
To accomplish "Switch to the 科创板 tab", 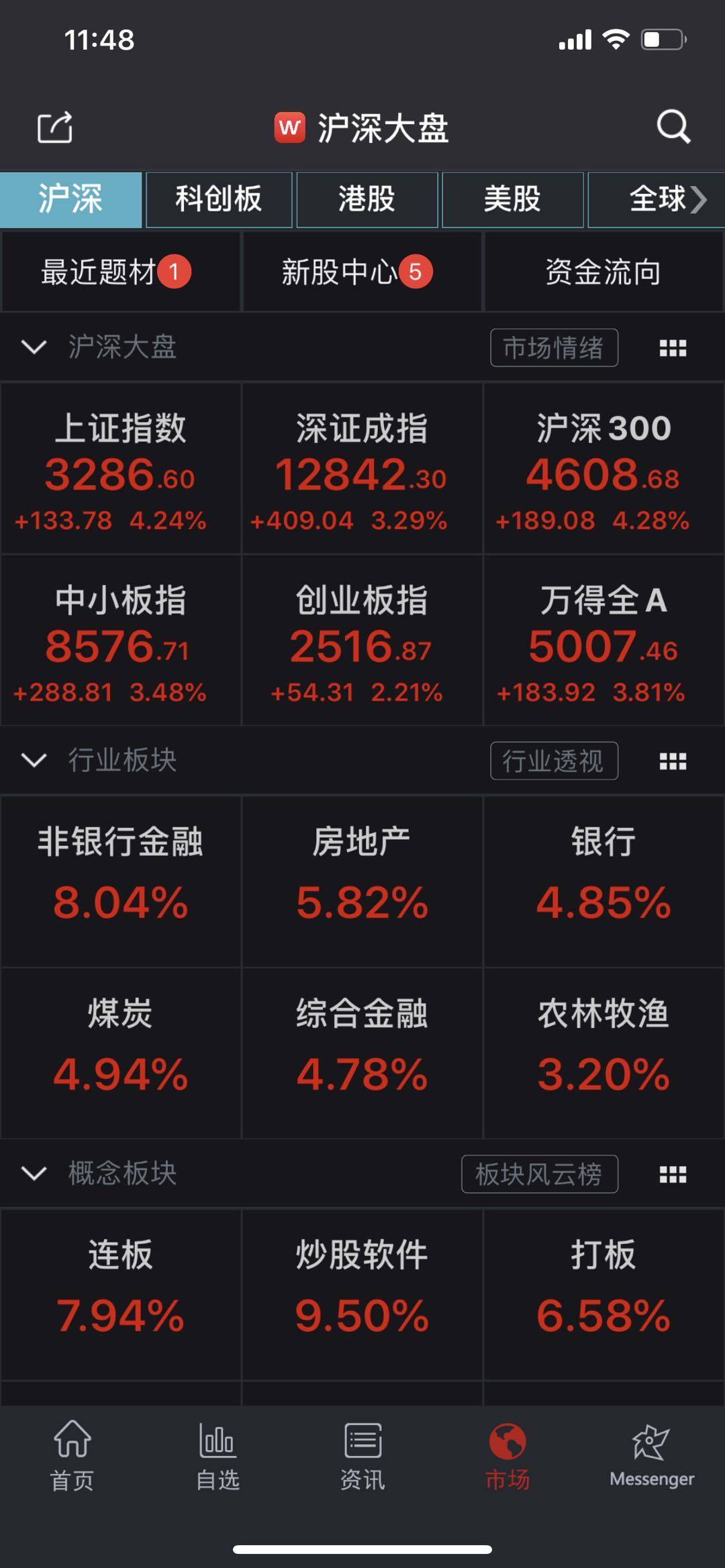I will [220, 200].
